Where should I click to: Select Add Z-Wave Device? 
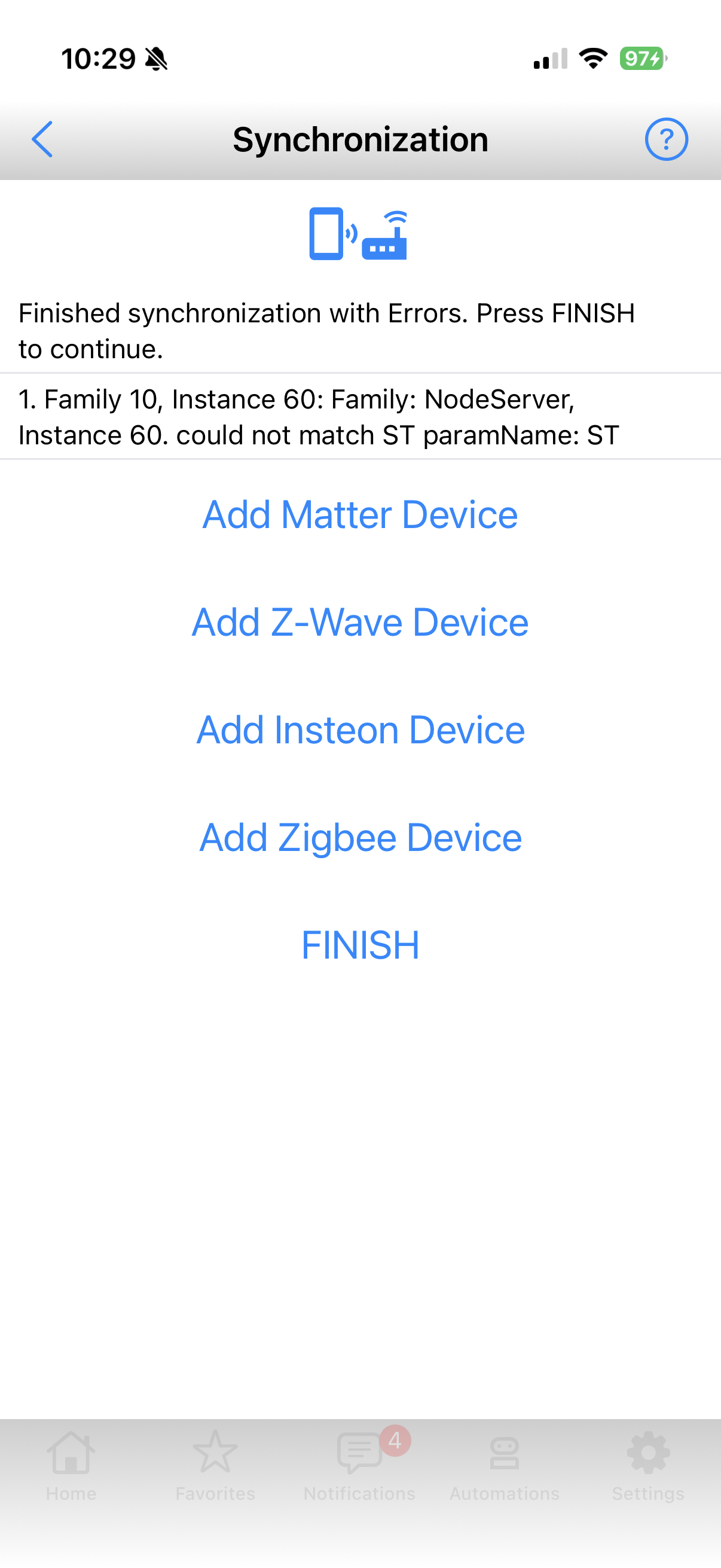360,623
